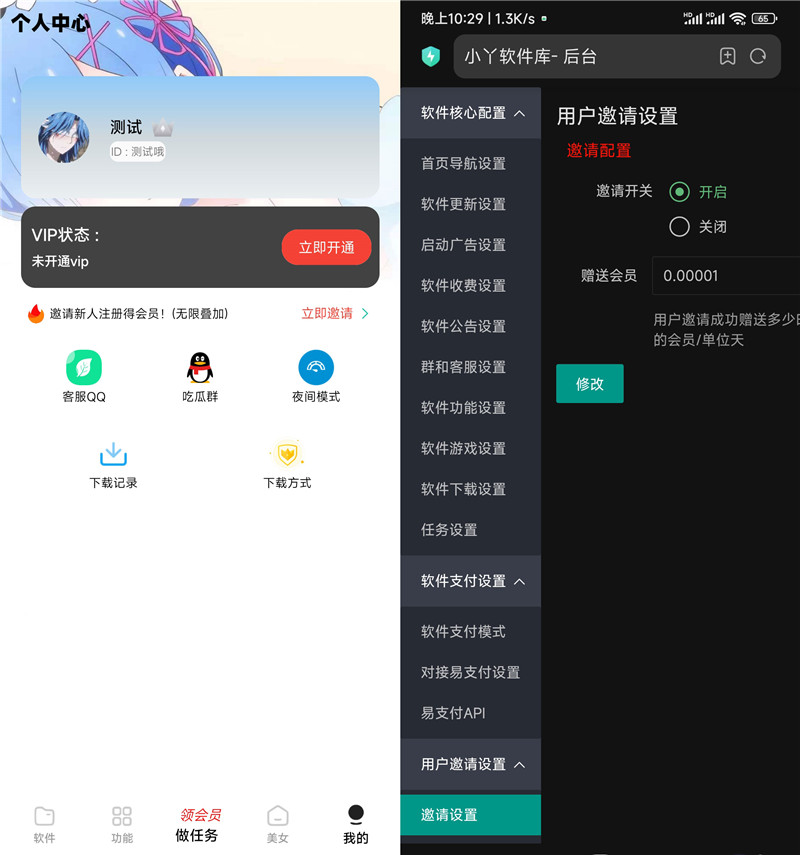Collapse the 用户邀请设置 section
Screen dimensions: 800x855
pyautogui.click(x=470, y=765)
